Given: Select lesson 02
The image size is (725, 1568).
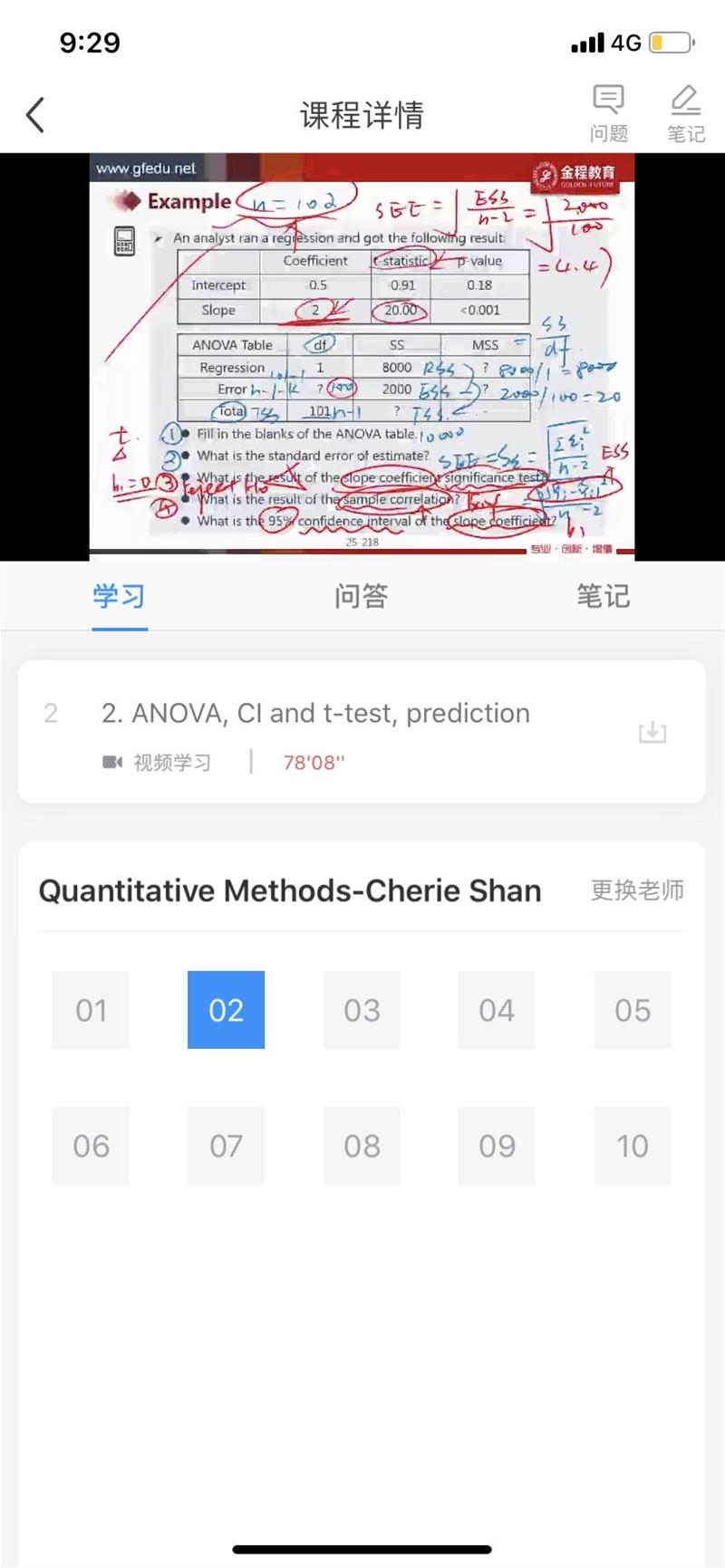Looking at the screenshot, I should [226, 1010].
